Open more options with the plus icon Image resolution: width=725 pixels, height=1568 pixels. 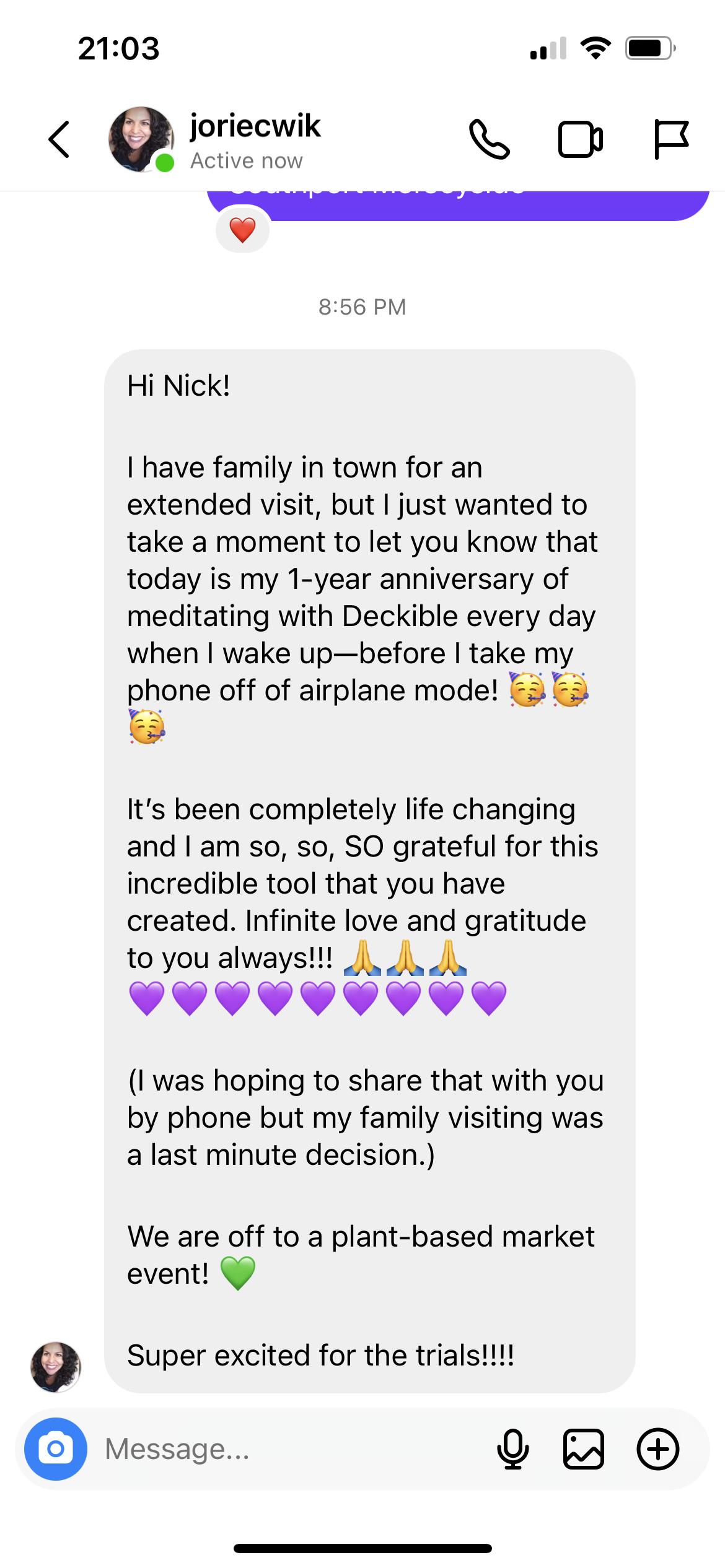[x=657, y=1449]
